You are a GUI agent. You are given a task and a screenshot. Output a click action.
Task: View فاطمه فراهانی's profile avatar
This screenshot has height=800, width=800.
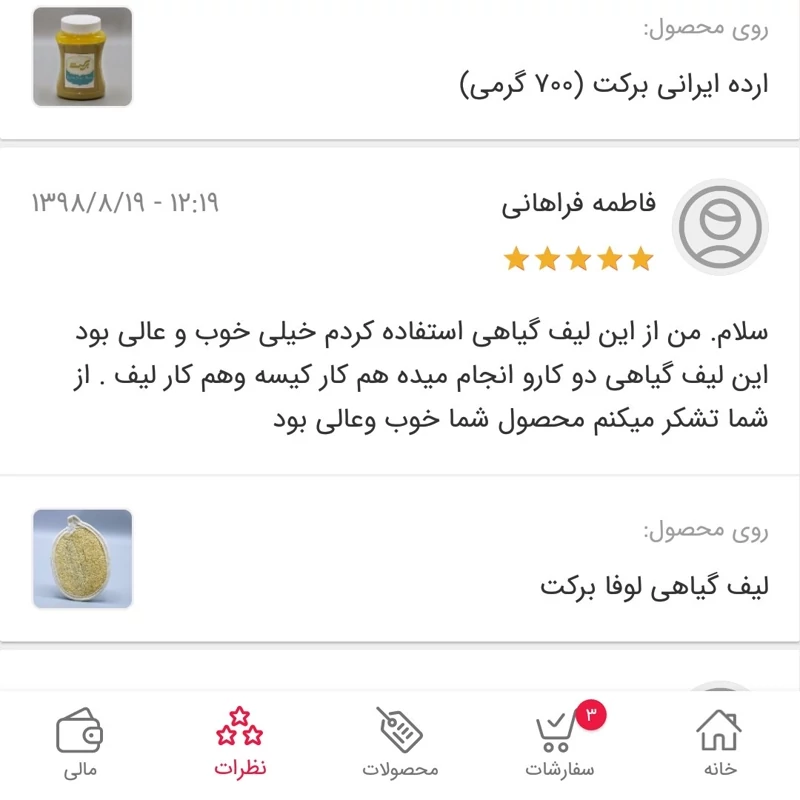coord(720,227)
